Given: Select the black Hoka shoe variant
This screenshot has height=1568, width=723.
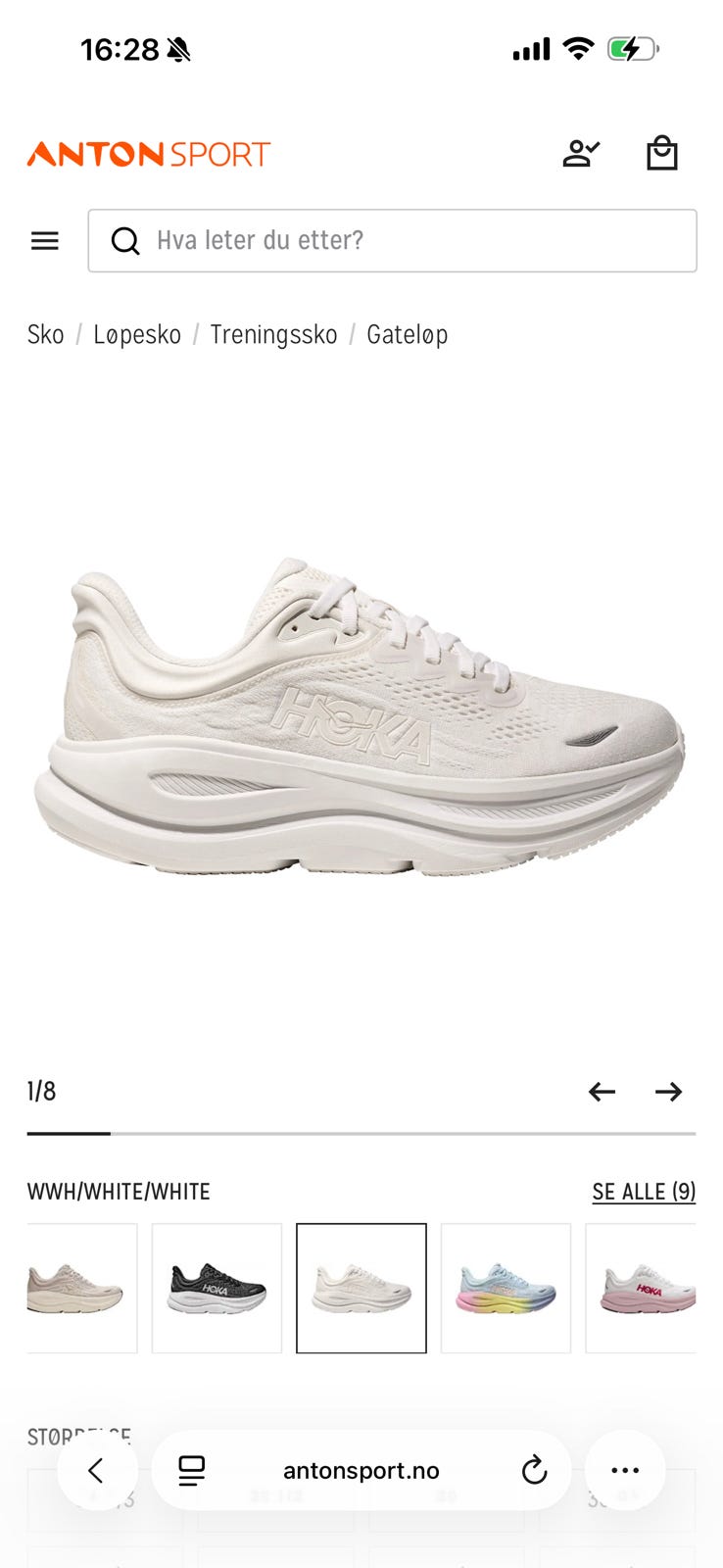Looking at the screenshot, I should click(x=217, y=1288).
